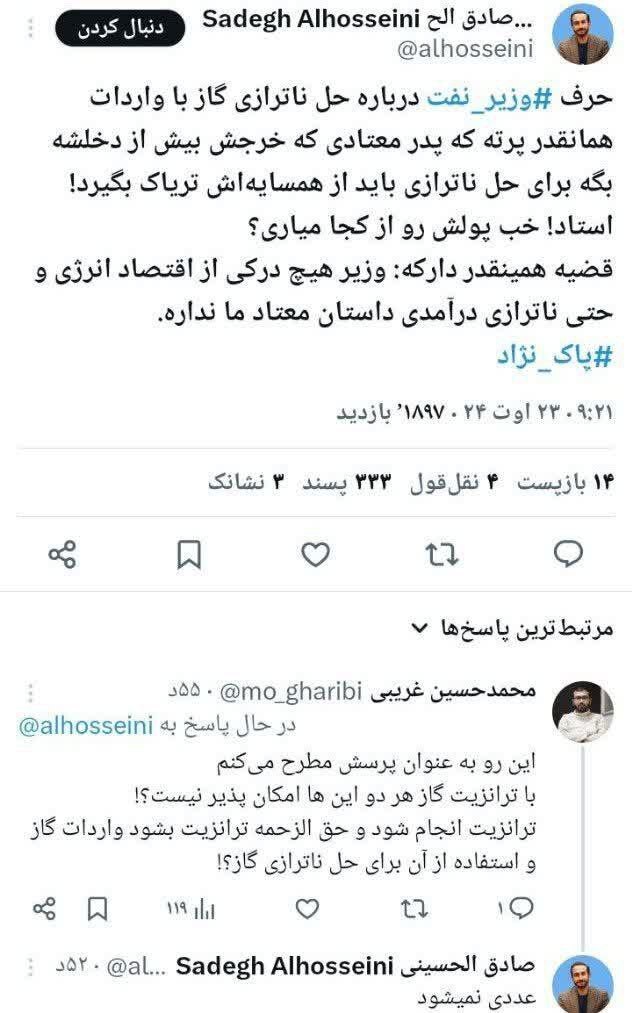Screen dimensions: 632x1013
Task: Share the reply by محمدحسین غریبی
Action: 44,909
